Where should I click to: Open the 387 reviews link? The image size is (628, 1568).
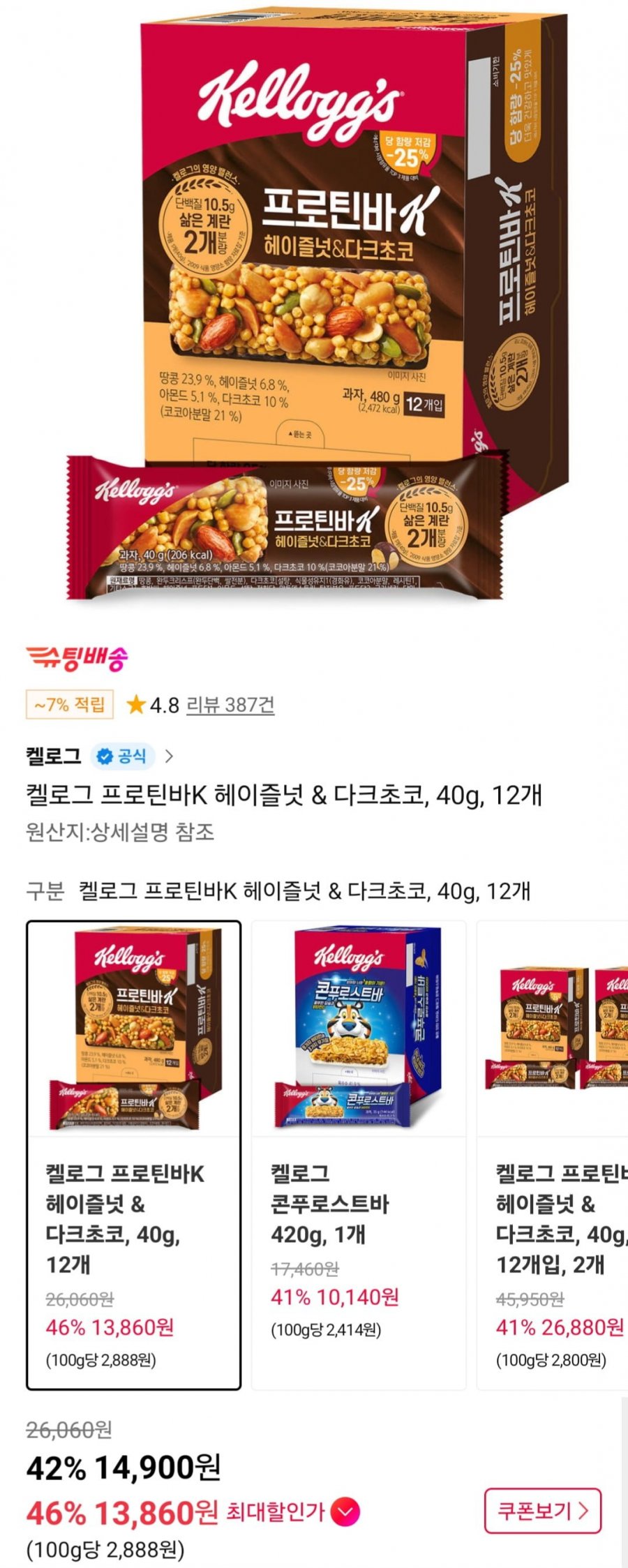[230, 705]
